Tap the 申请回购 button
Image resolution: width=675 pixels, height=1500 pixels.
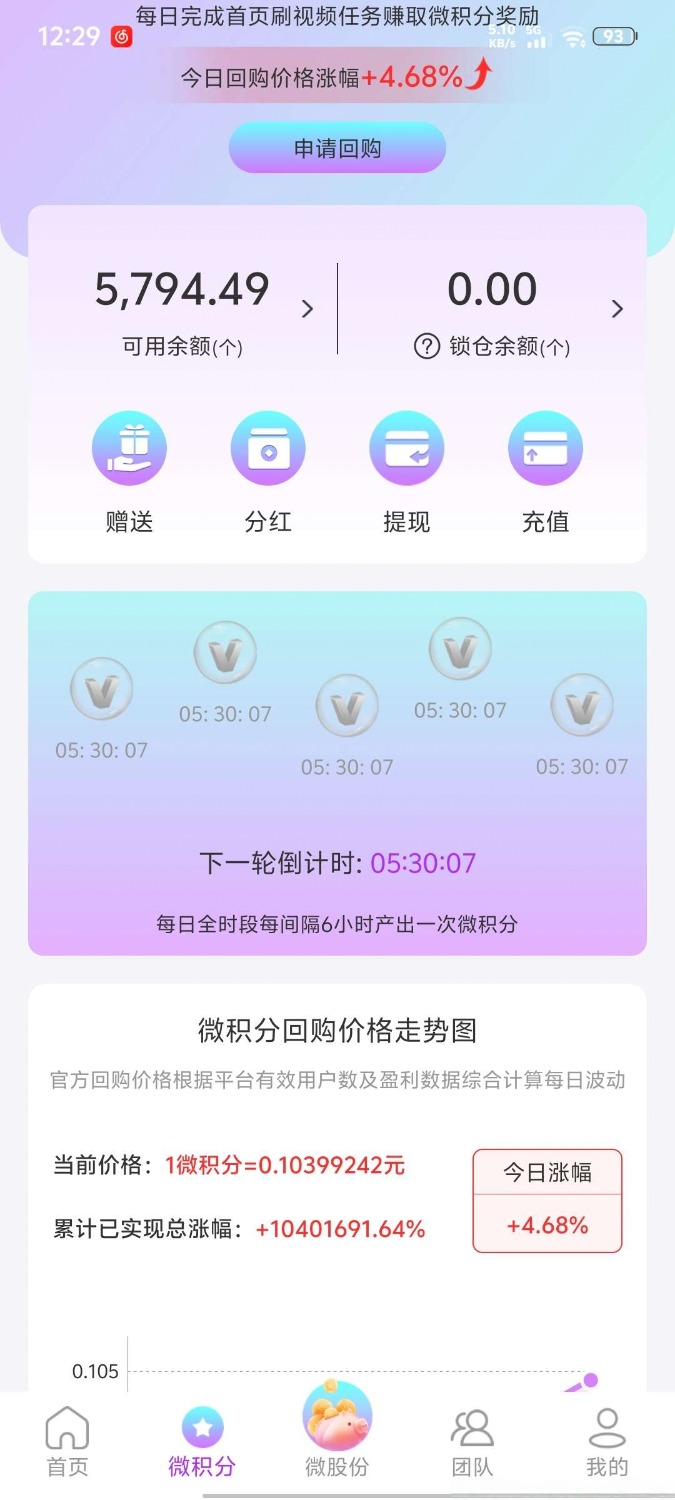(x=337, y=149)
